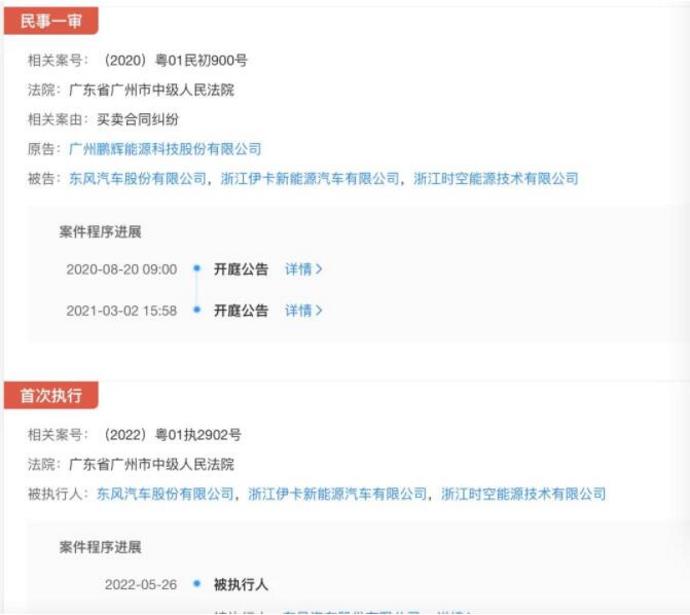Viewport: 690px width, 615px height.
Task: Open plaintiff 广州鹏辉能源科技股份有限公司 link
Action: [165, 149]
